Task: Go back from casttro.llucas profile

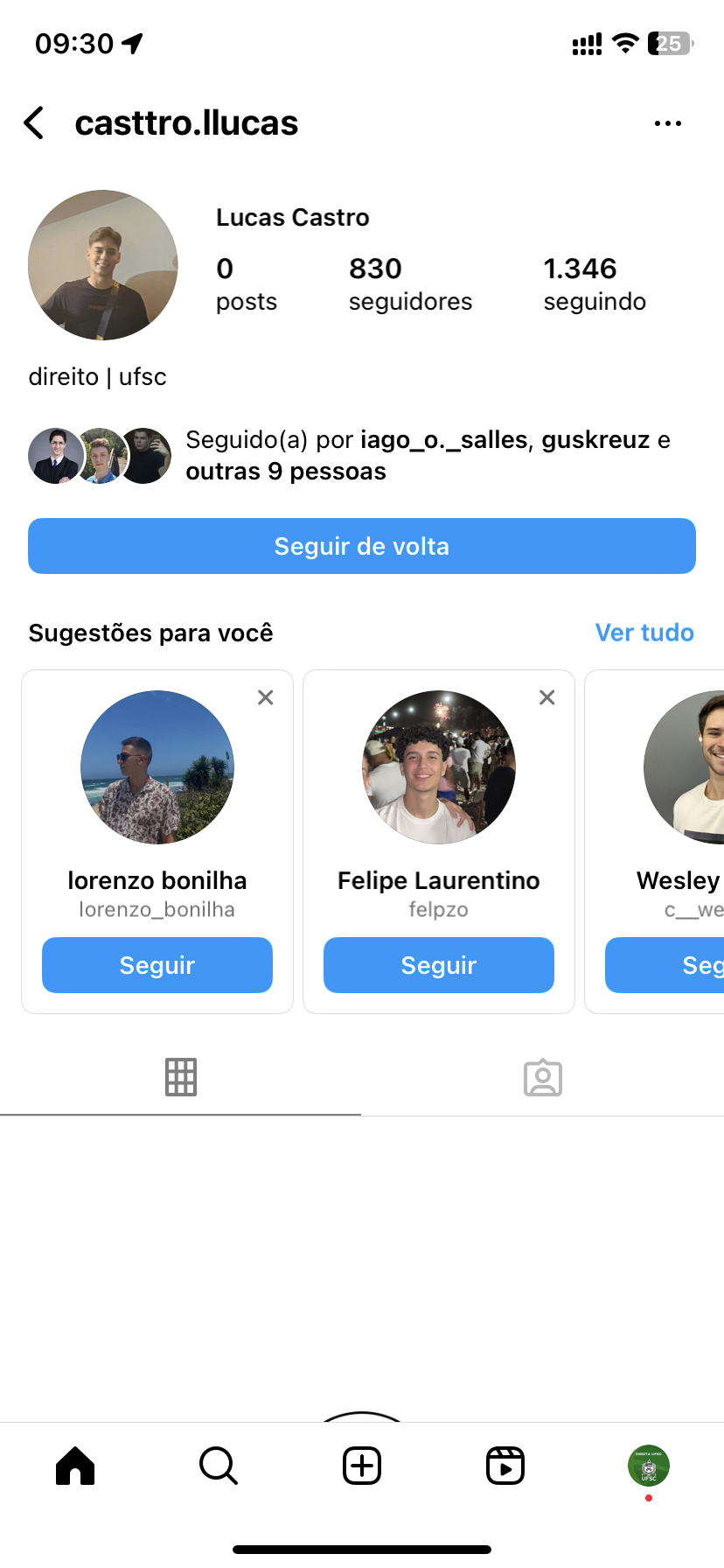Action: tap(35, 123)
